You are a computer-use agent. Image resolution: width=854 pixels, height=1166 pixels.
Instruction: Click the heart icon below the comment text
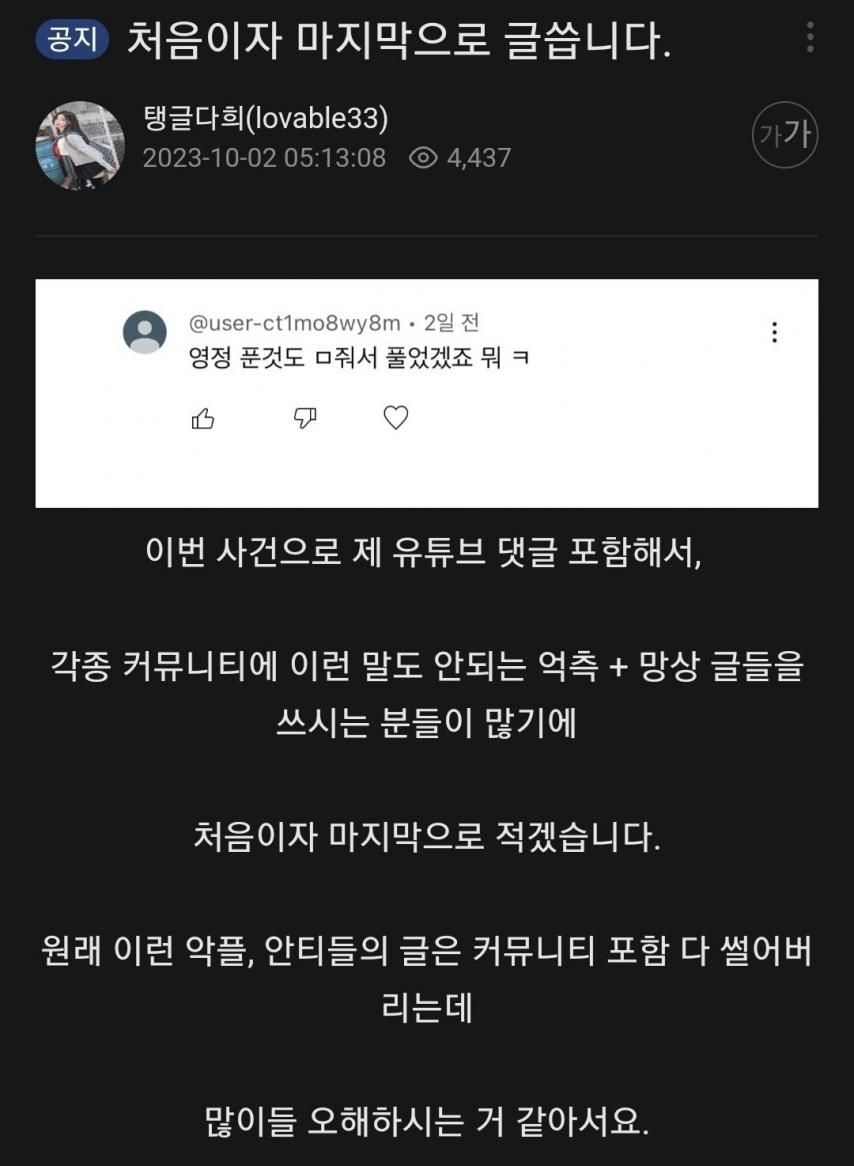(394, 419)
